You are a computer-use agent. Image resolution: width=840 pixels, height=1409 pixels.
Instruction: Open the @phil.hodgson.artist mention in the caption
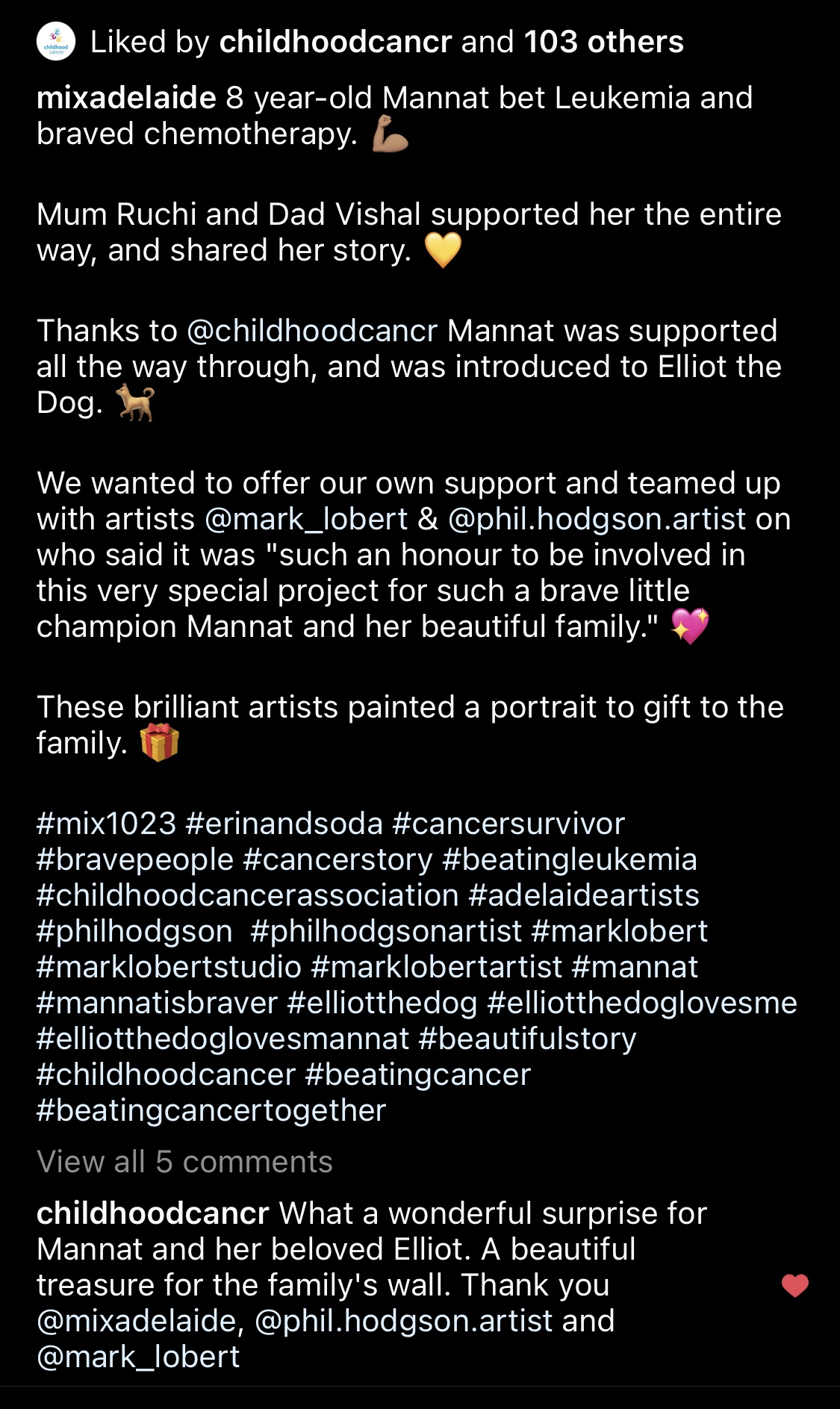pos(597,519)
